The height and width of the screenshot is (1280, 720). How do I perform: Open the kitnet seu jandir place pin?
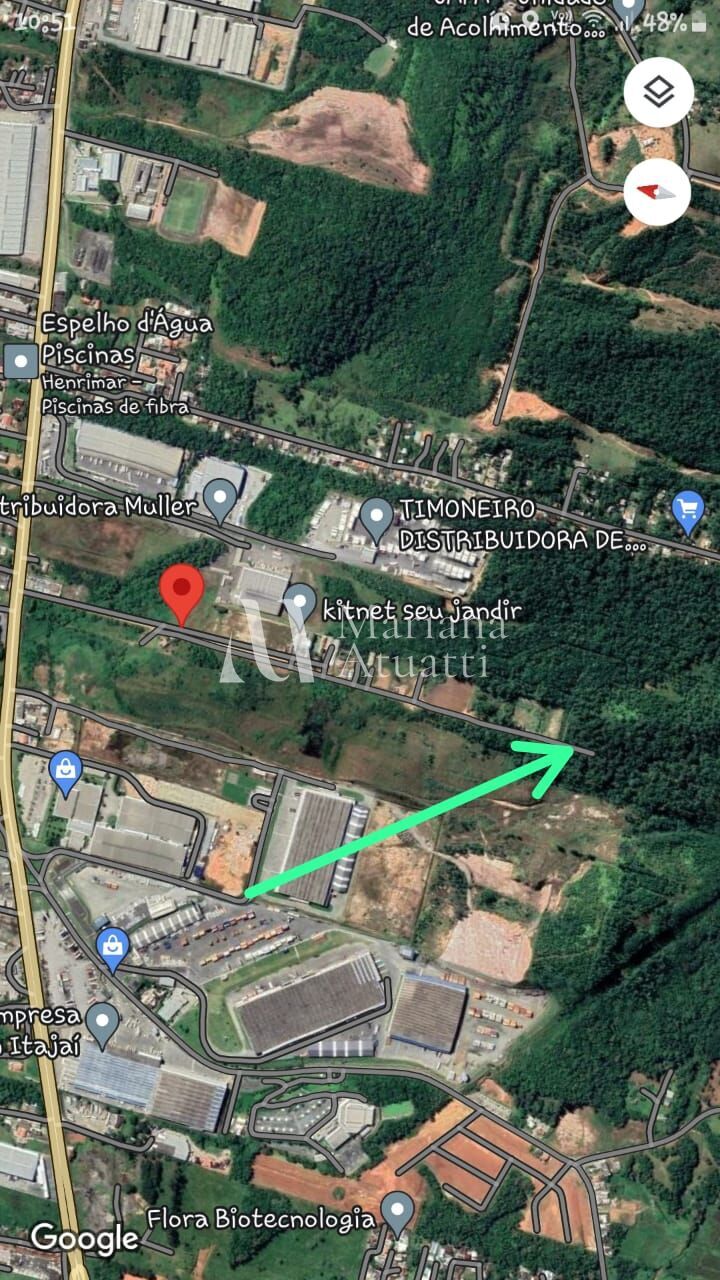[300, 603]
